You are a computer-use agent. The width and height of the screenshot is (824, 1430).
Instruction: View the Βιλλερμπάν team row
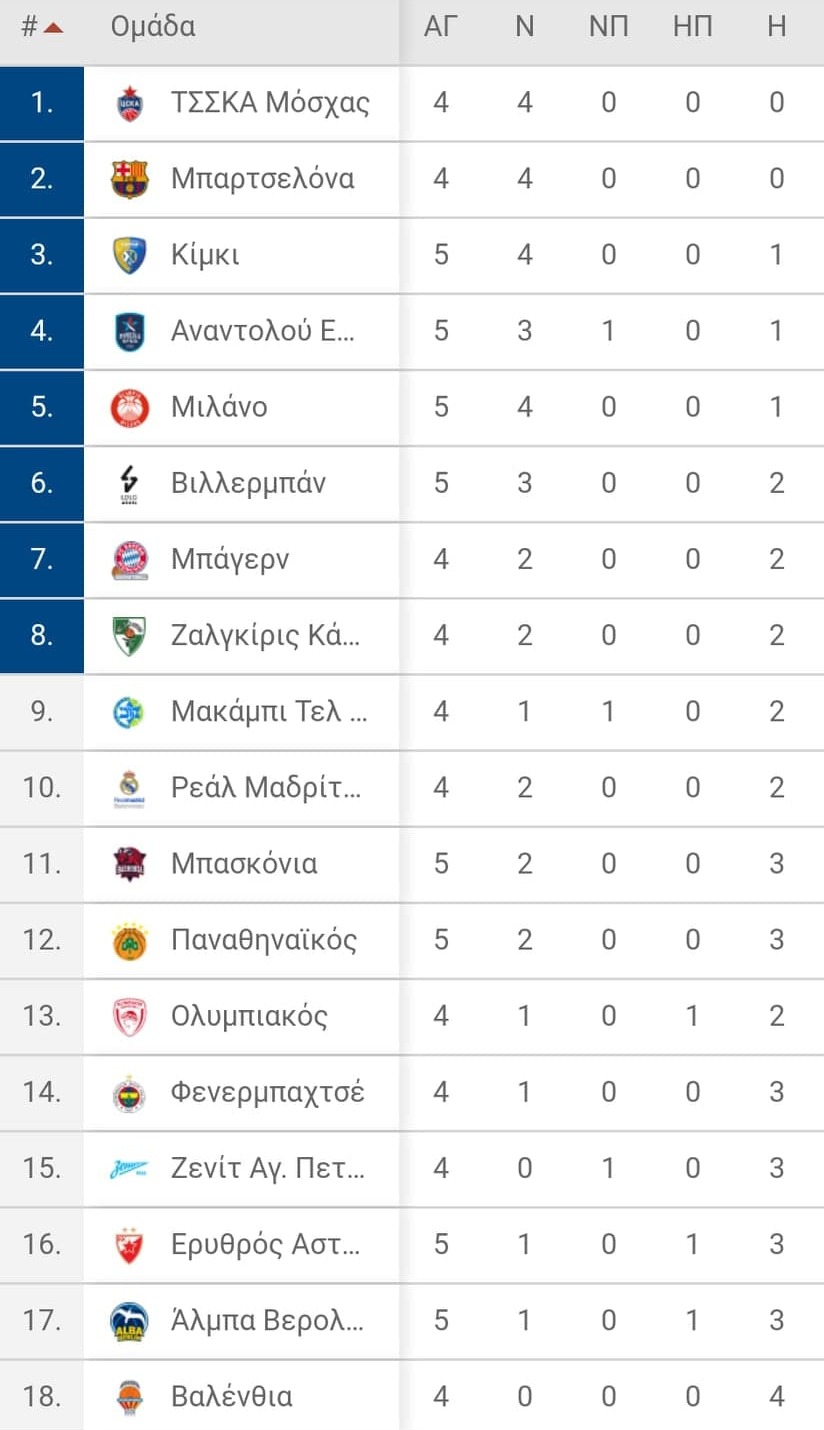click(x=248, y=483)
